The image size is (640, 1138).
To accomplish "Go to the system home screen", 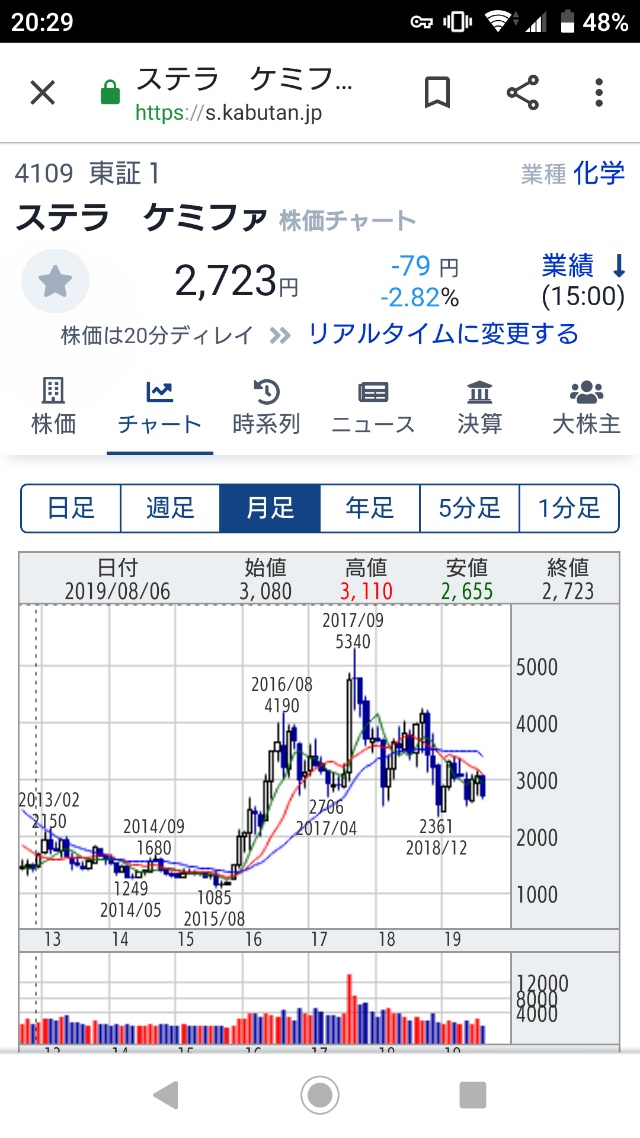I will 320,1095.
